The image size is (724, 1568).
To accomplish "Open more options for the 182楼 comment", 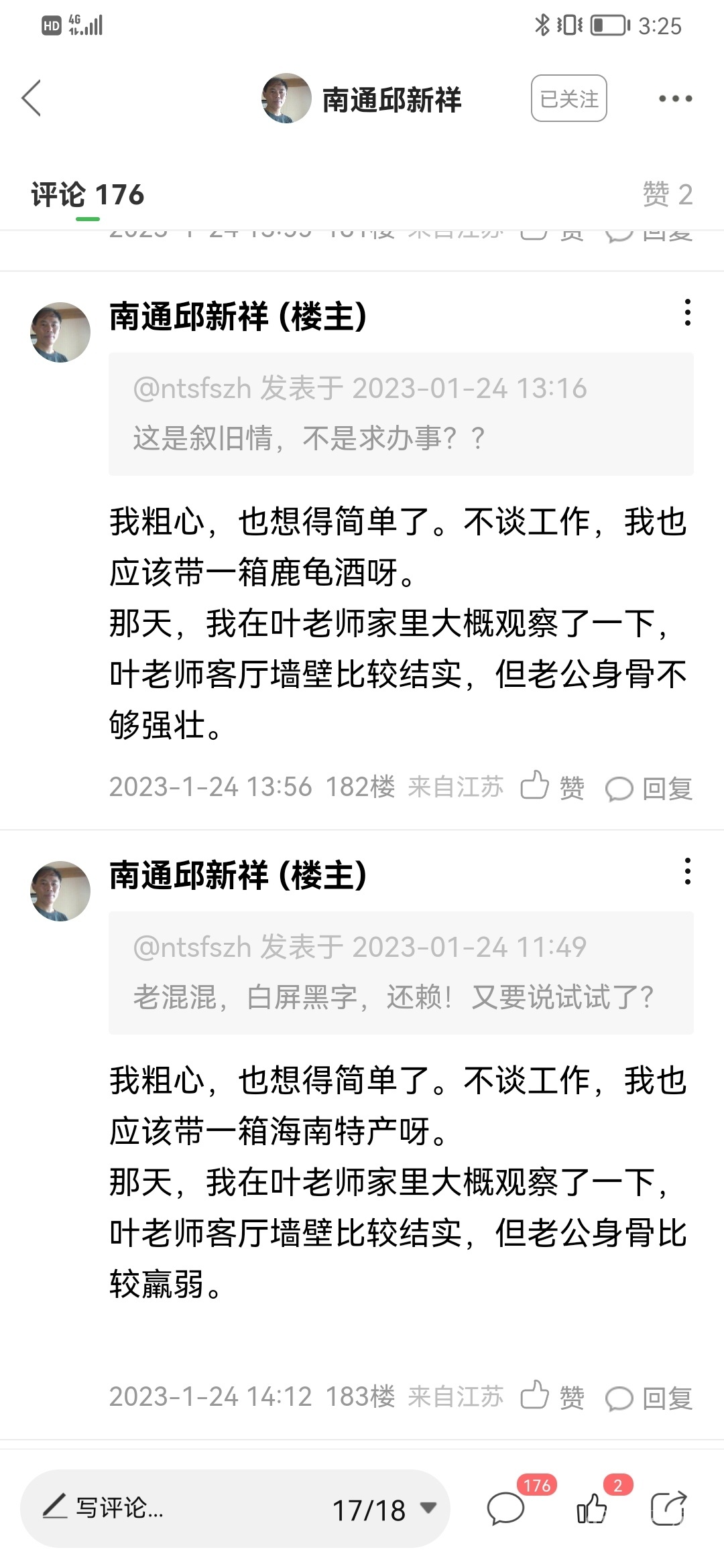I will pyautogui.click(x=687, y=313).
